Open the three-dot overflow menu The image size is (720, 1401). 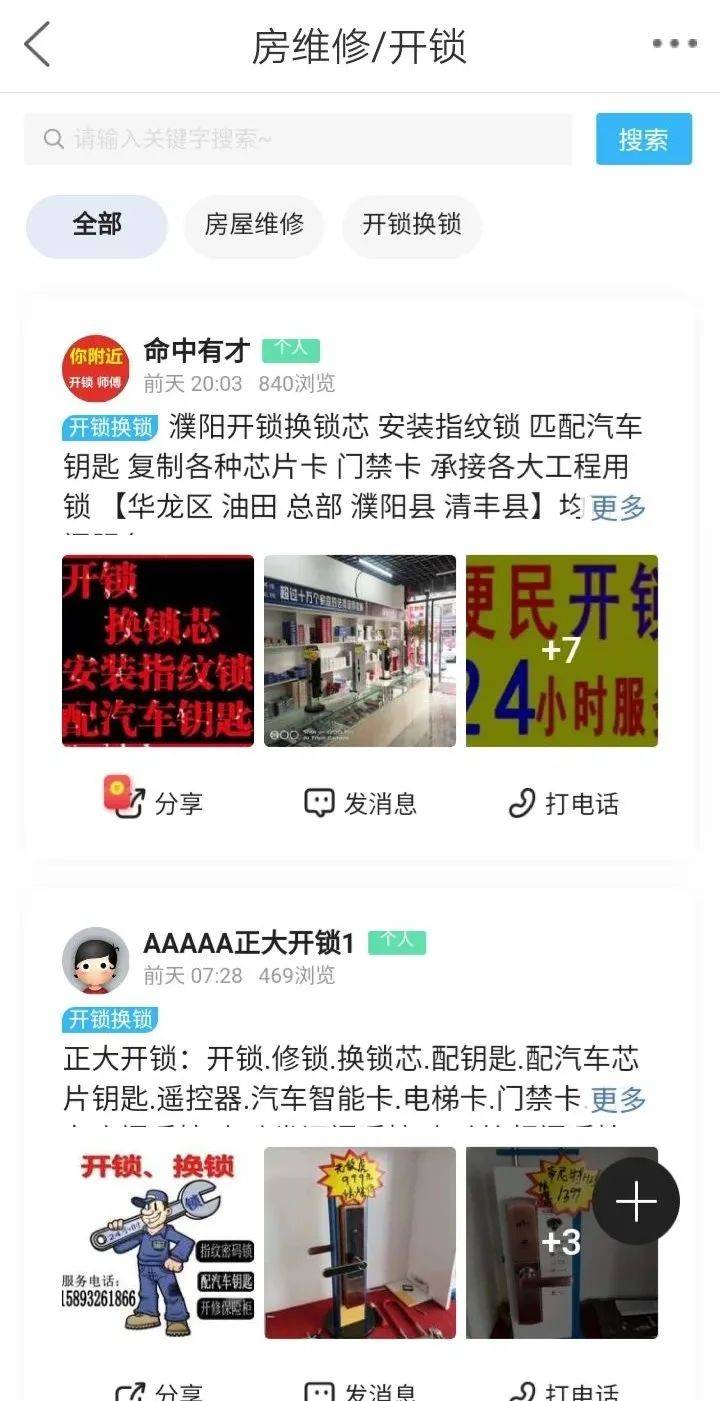[x=674, y=44]
